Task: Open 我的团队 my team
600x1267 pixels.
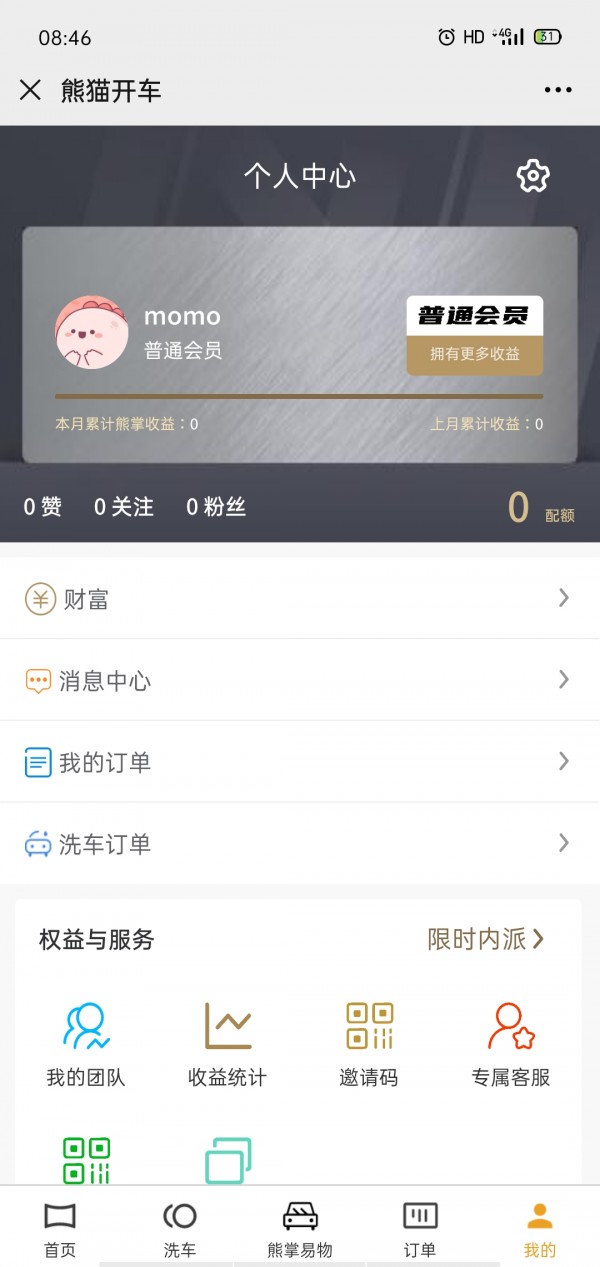Action: coord(86,1044)
